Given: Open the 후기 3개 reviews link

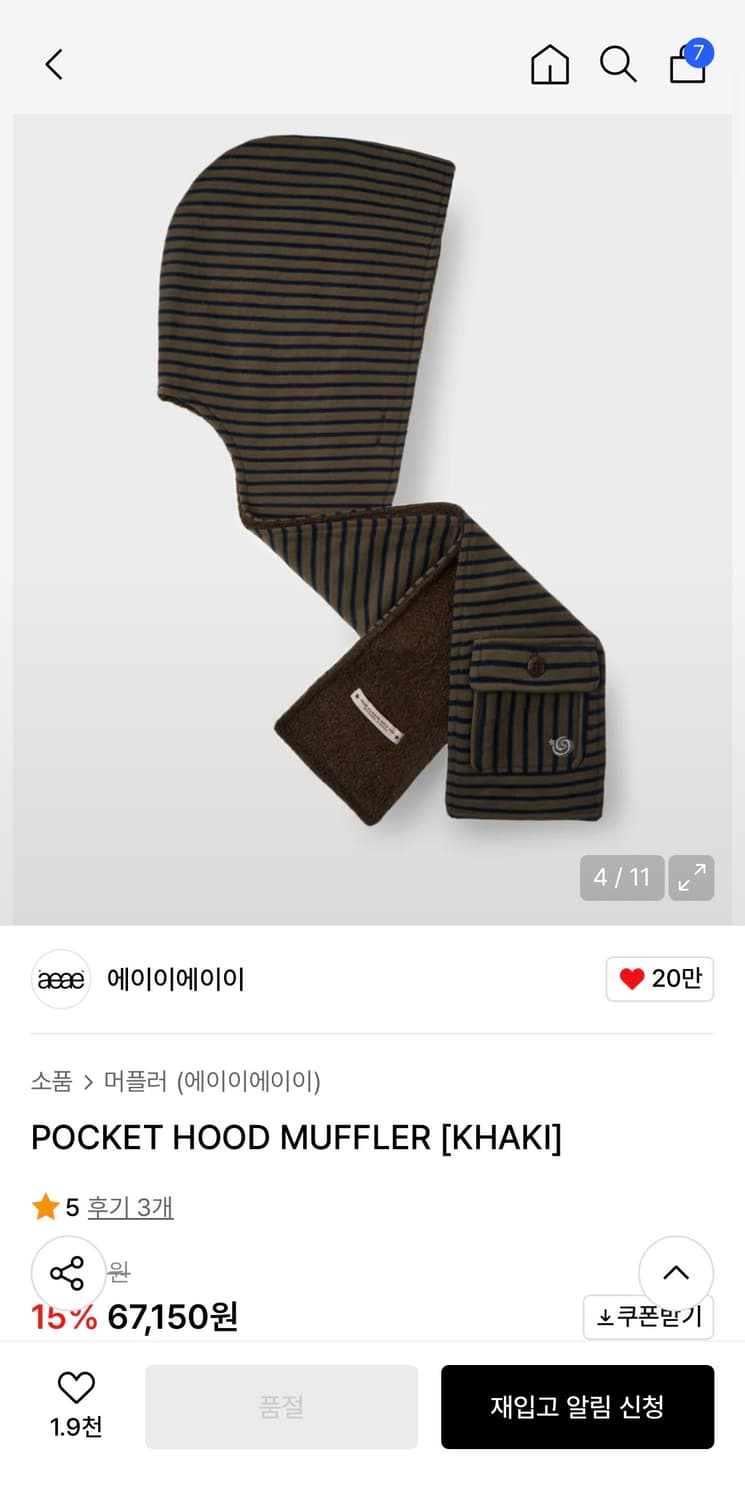Looking at the screenshot, I should tap(131, 1207).
